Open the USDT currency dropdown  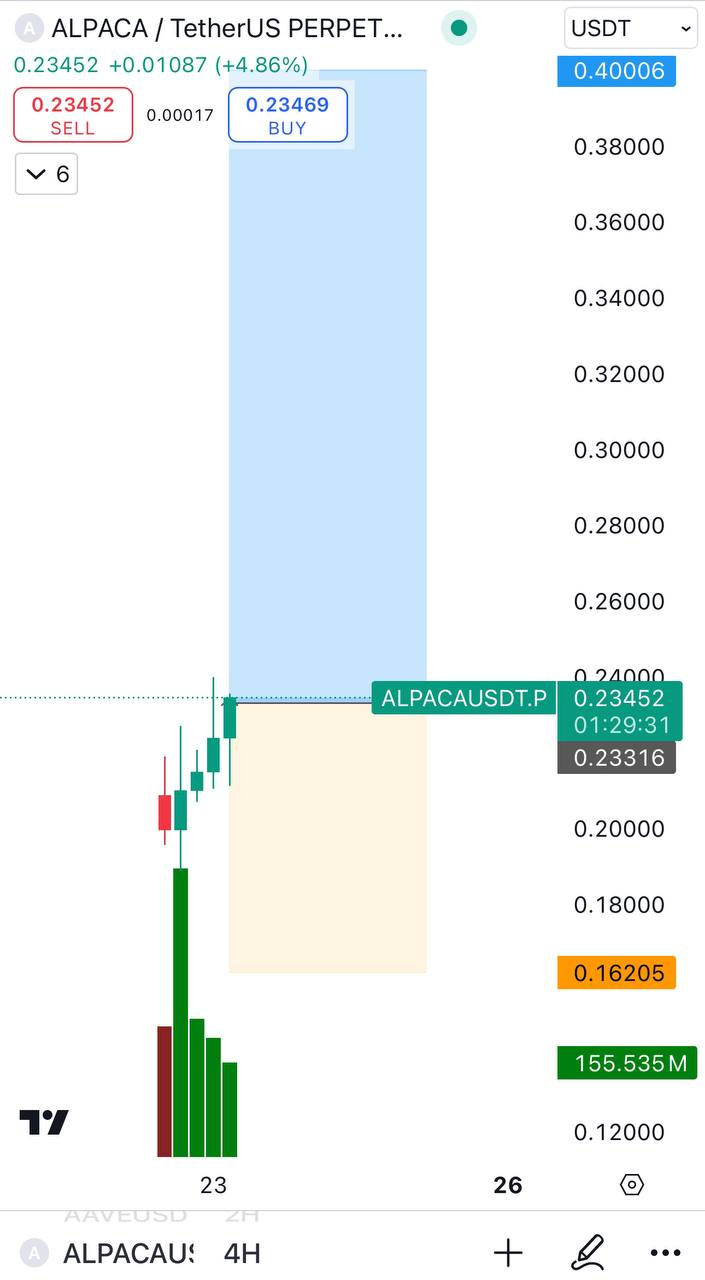631,29
